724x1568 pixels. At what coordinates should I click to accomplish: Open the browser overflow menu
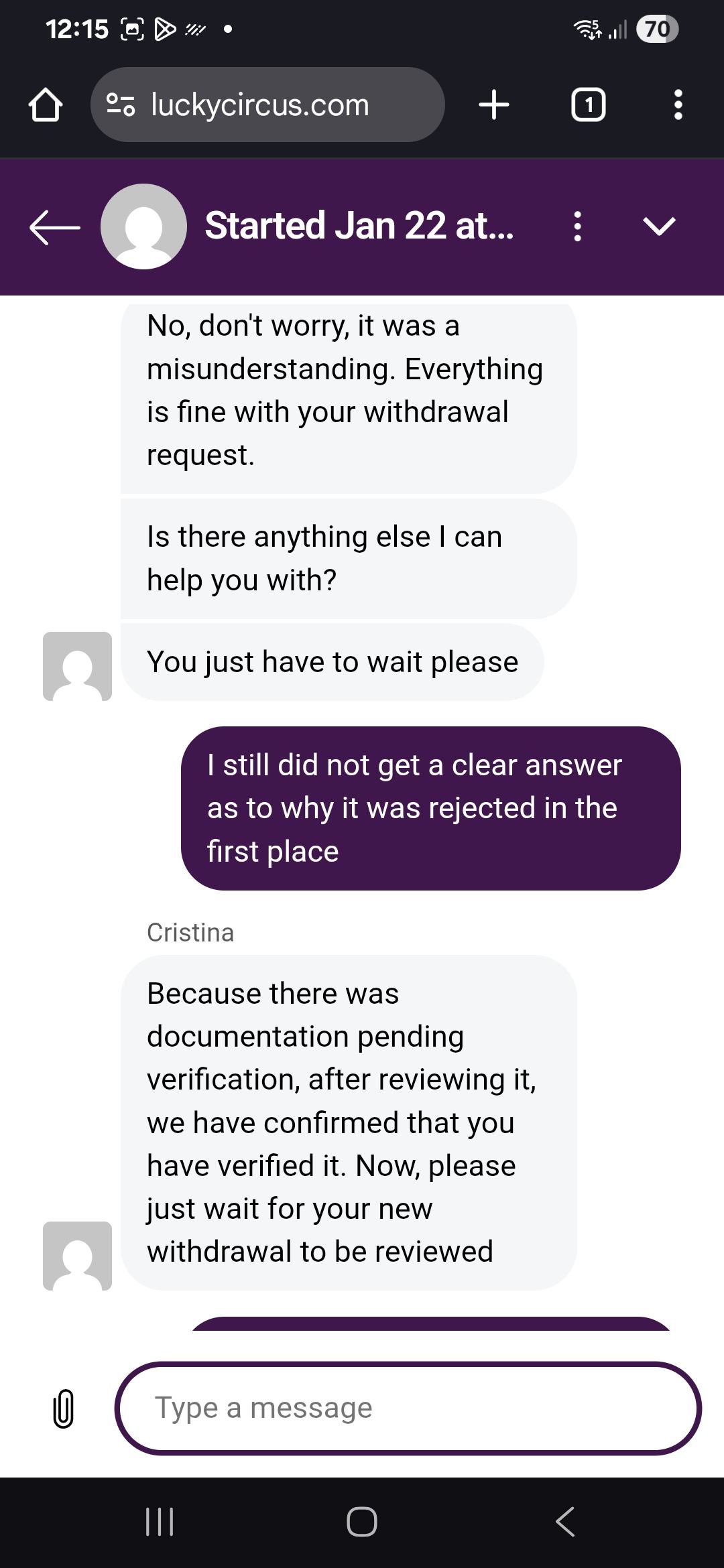[678, 105]
